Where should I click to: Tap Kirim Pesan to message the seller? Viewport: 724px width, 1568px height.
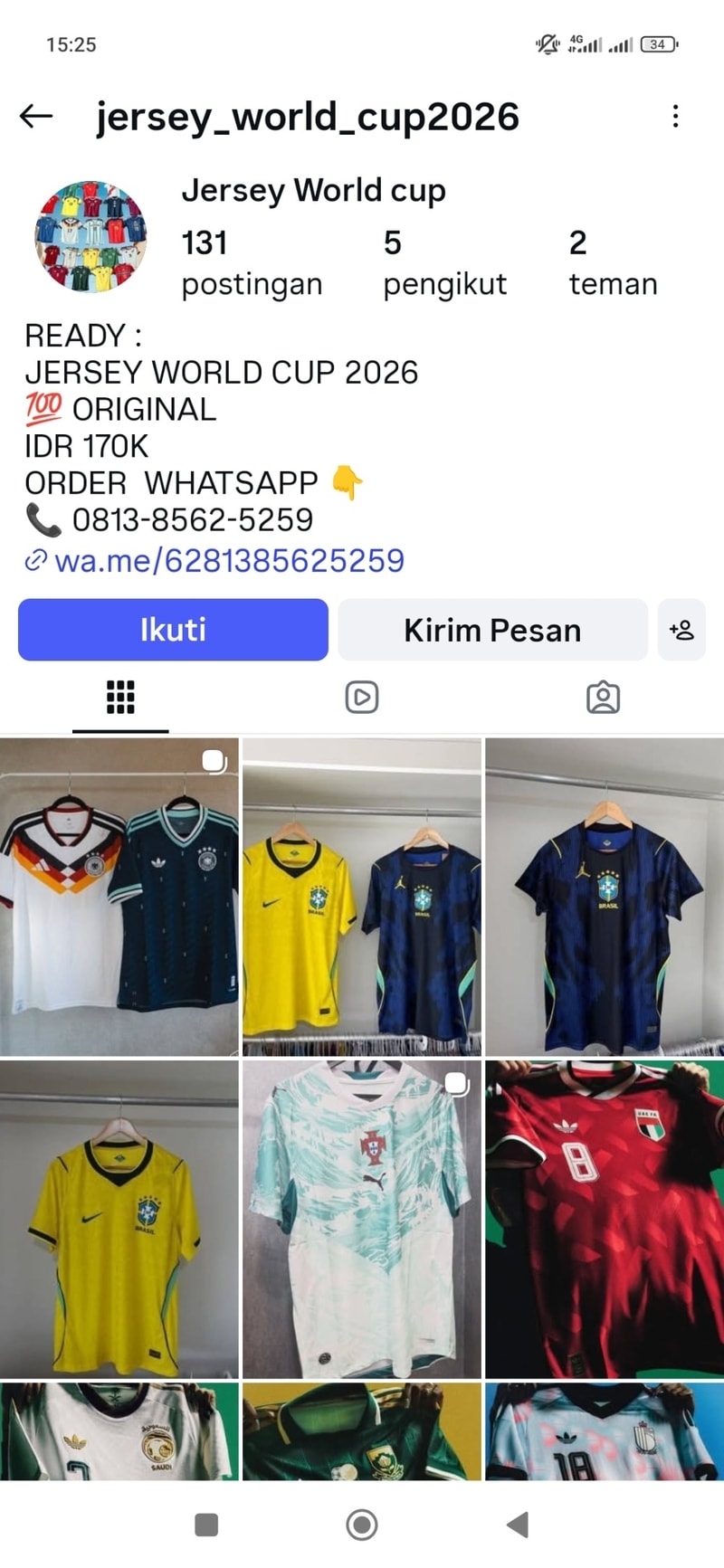coord(492,630)
